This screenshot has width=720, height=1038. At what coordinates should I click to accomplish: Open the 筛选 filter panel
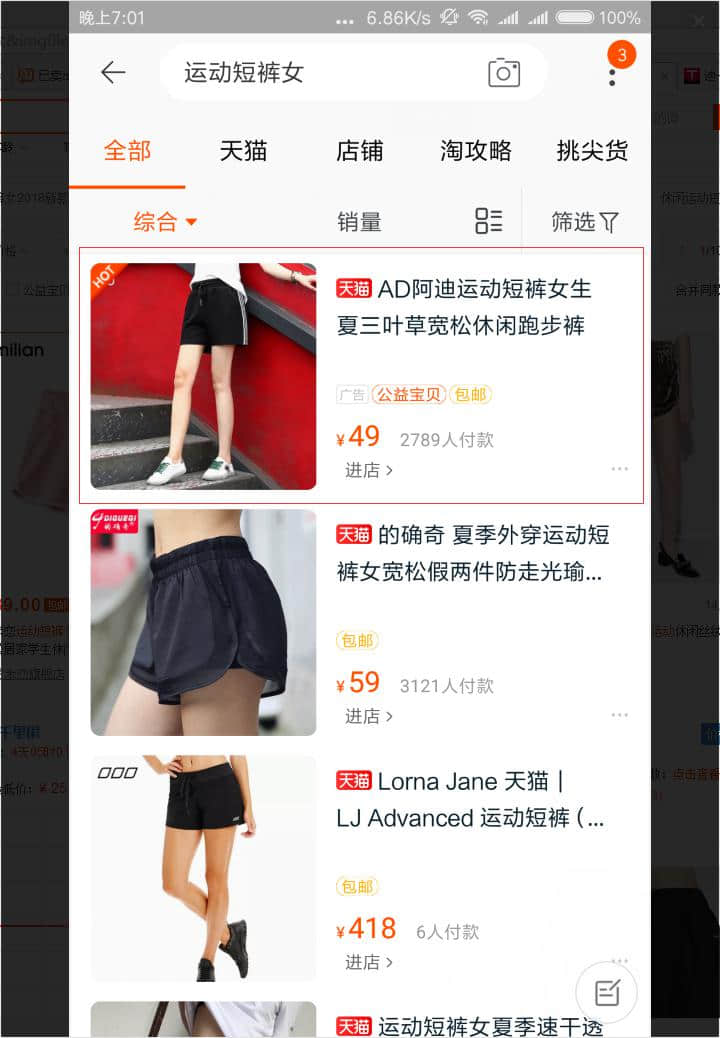pyautogui.click(x=585, y=222)
